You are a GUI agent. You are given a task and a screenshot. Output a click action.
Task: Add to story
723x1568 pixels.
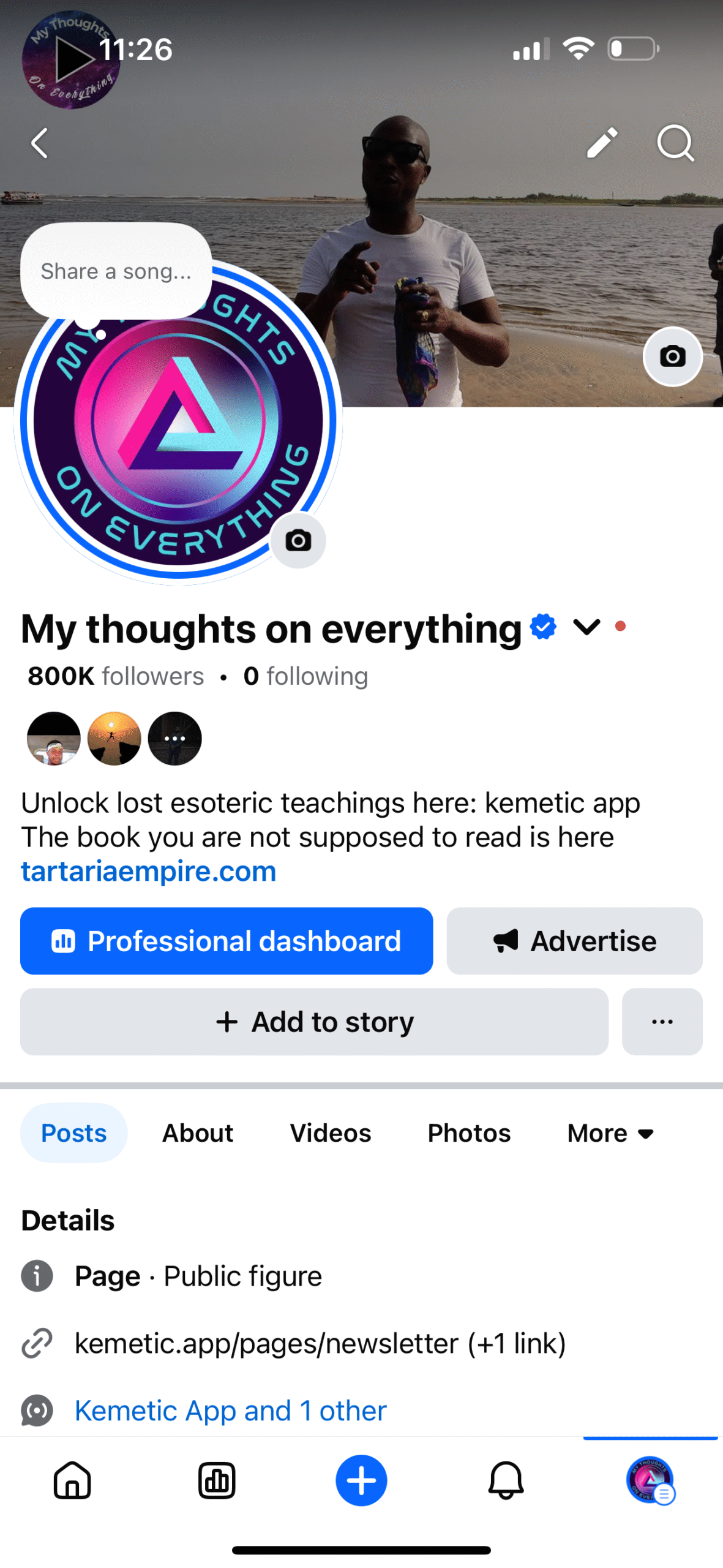[314, 1021]
